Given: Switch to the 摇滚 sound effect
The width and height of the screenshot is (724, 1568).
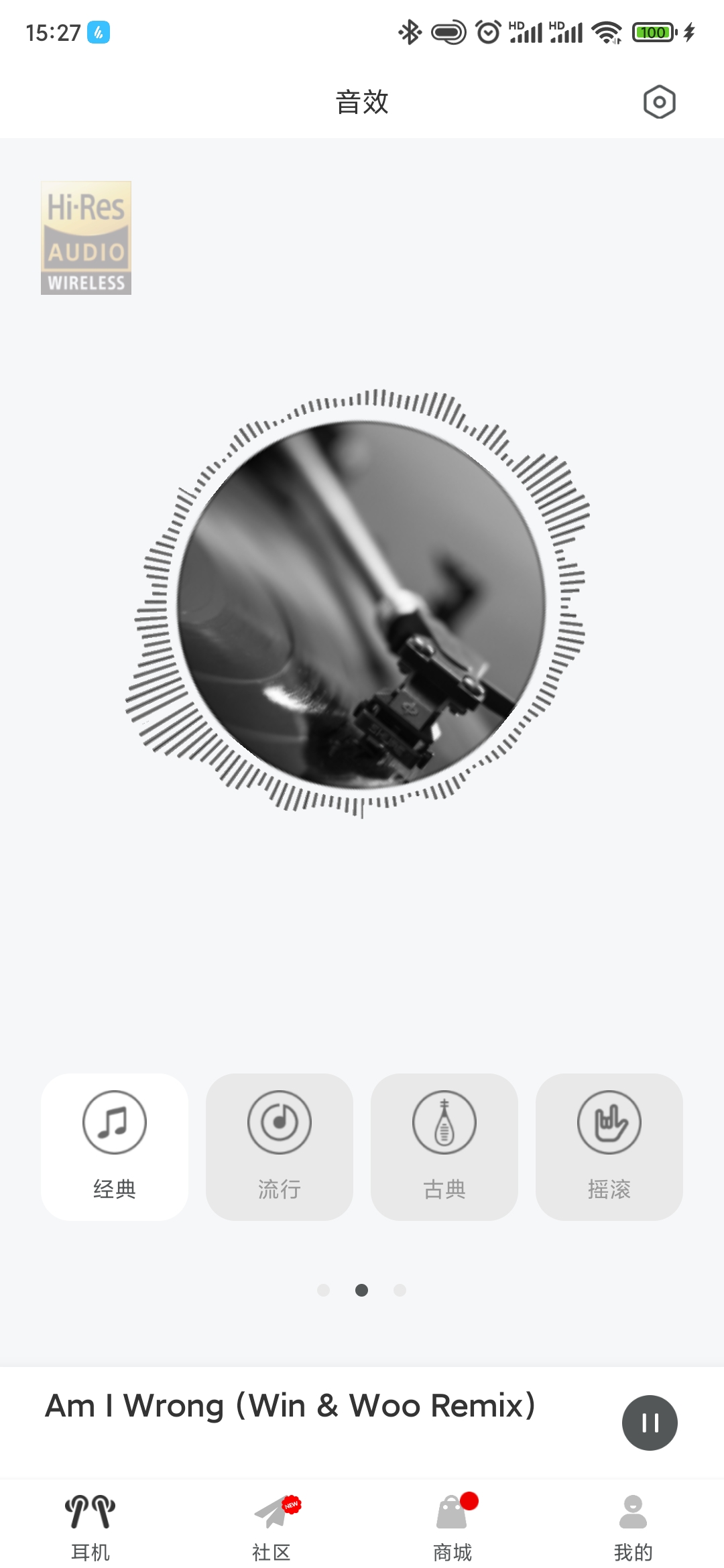Looking at the screenshot, I should click(609, 1147).
